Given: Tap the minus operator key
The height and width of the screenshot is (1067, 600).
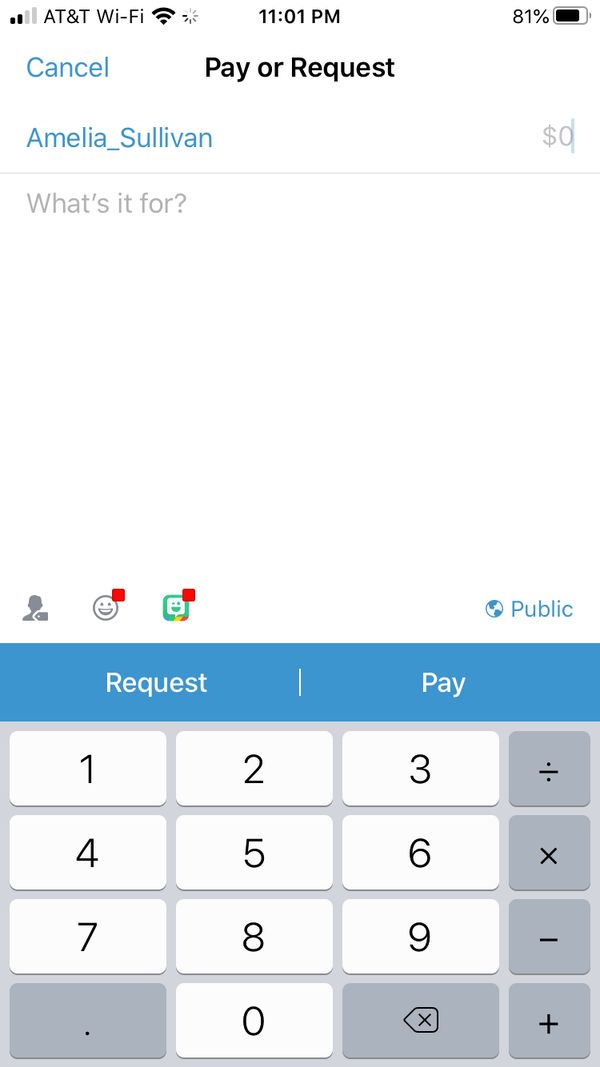Looking at the screenshot, I should point(548,937).
